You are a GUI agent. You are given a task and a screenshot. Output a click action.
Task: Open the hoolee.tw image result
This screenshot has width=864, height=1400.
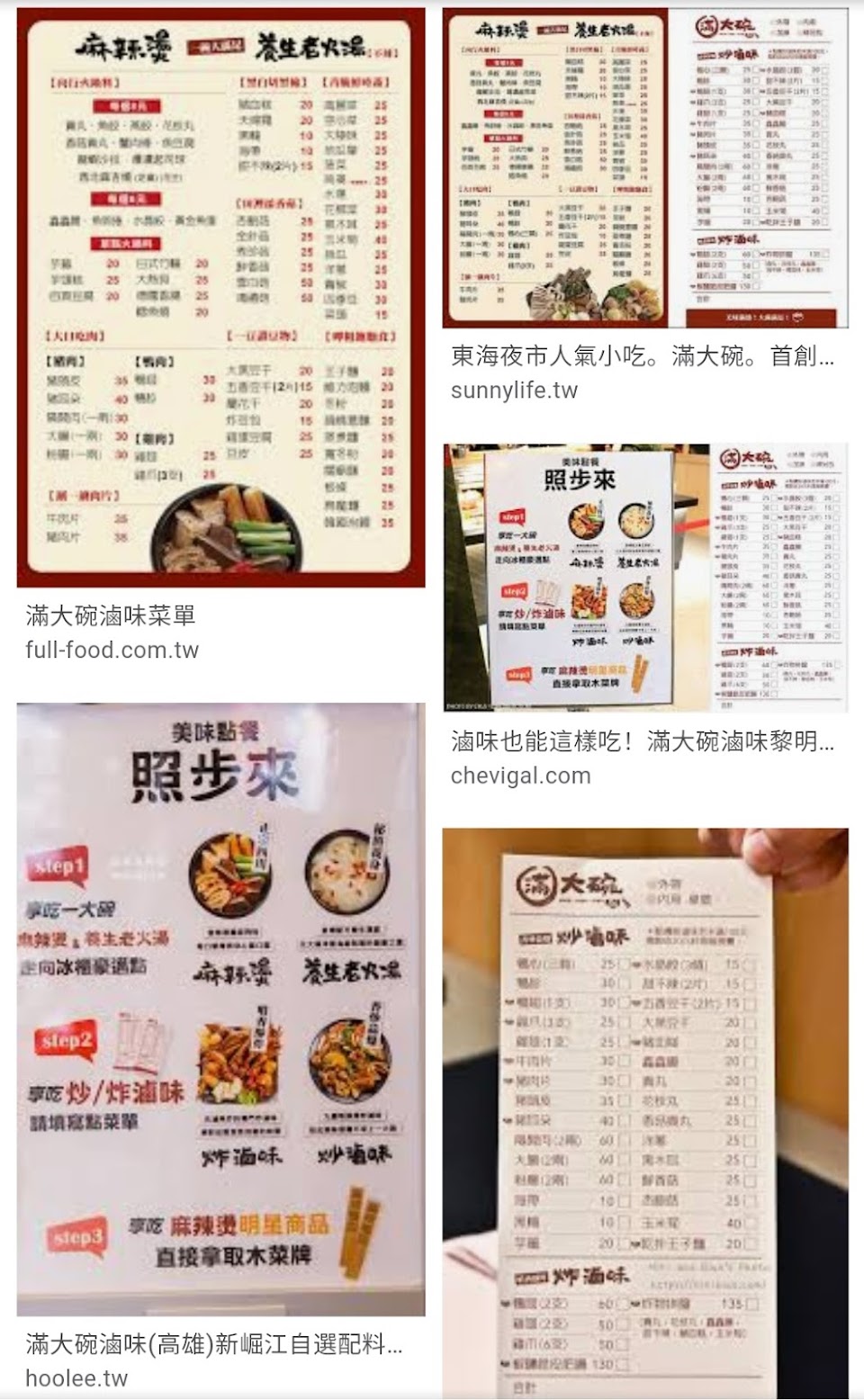220,1010
